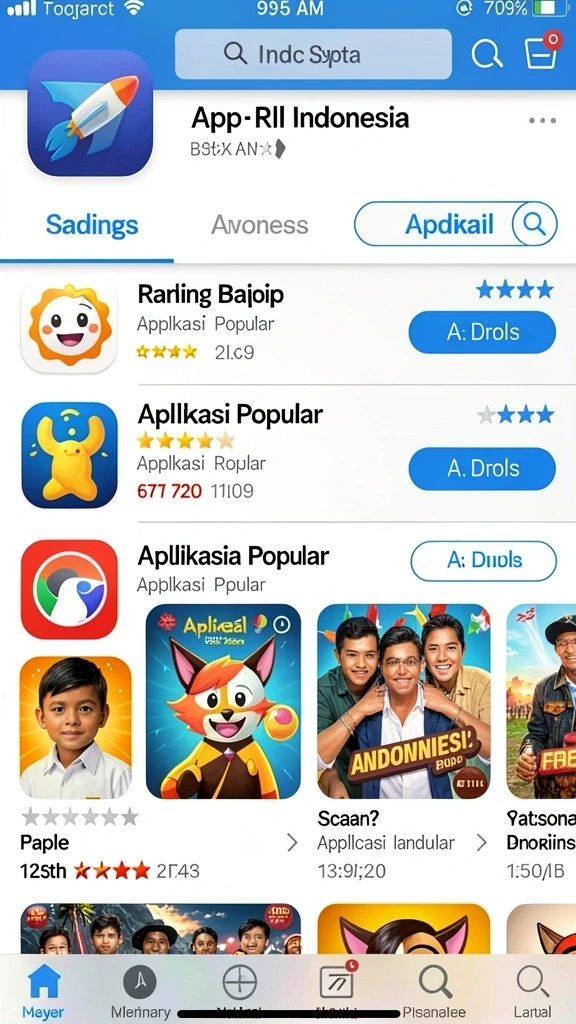Open the fox character Aplikeal card
The height and width of the screenshot is (1024, 576).
pos(223,701)
